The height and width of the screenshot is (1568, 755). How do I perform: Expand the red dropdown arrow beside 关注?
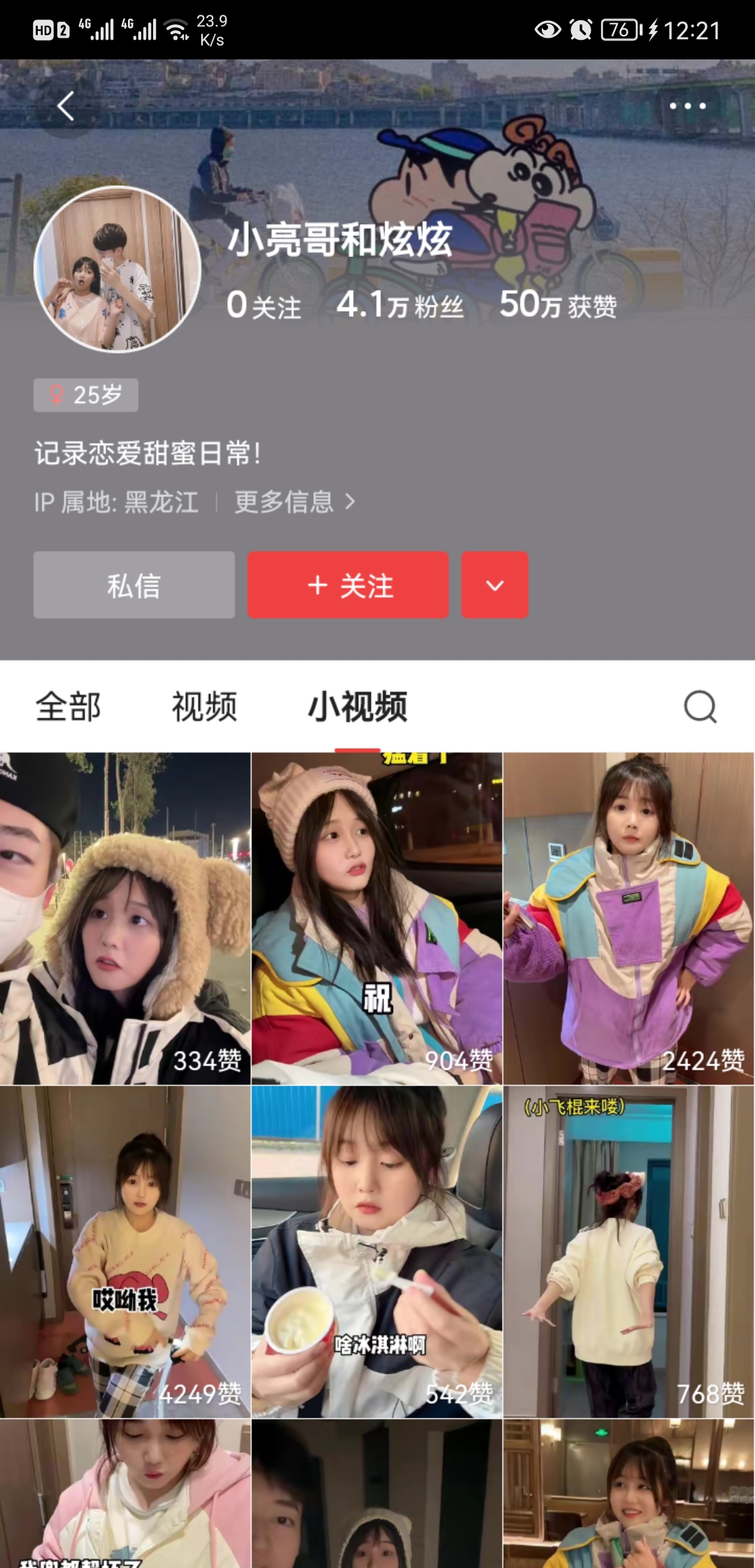[494, 585]
